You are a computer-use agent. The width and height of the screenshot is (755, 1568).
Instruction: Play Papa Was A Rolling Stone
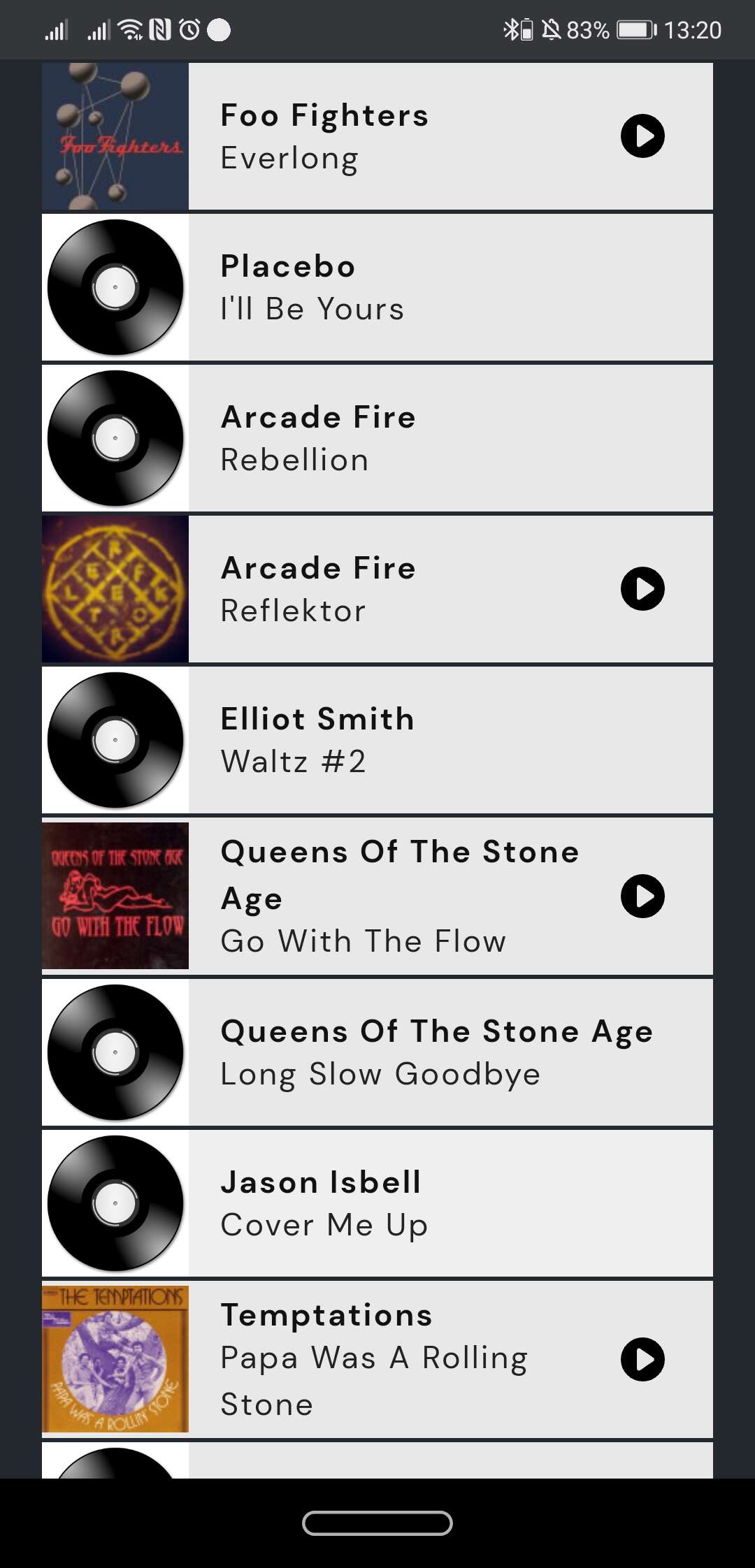click(642, 1360)
